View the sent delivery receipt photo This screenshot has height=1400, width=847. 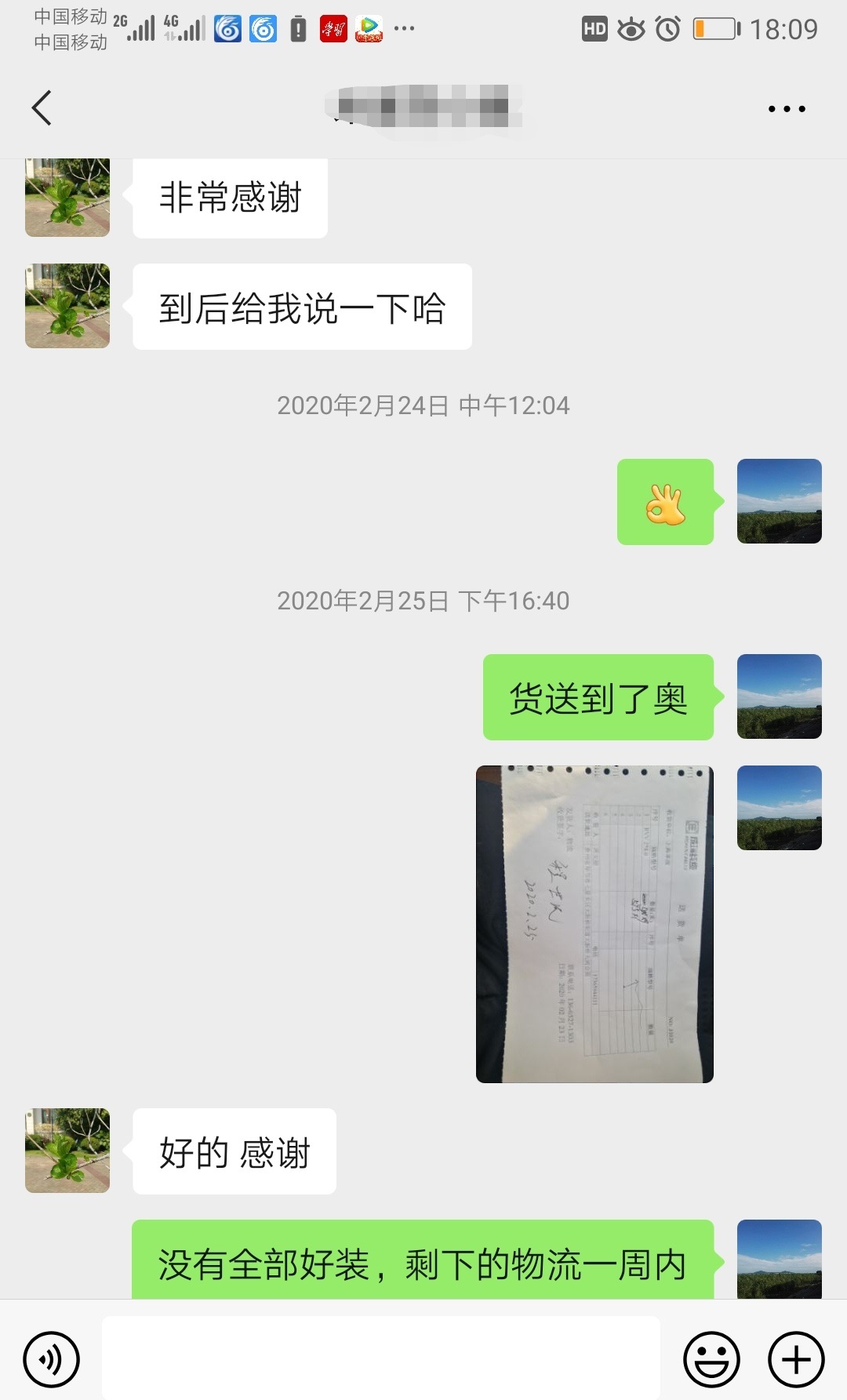[x=594, y=924]
